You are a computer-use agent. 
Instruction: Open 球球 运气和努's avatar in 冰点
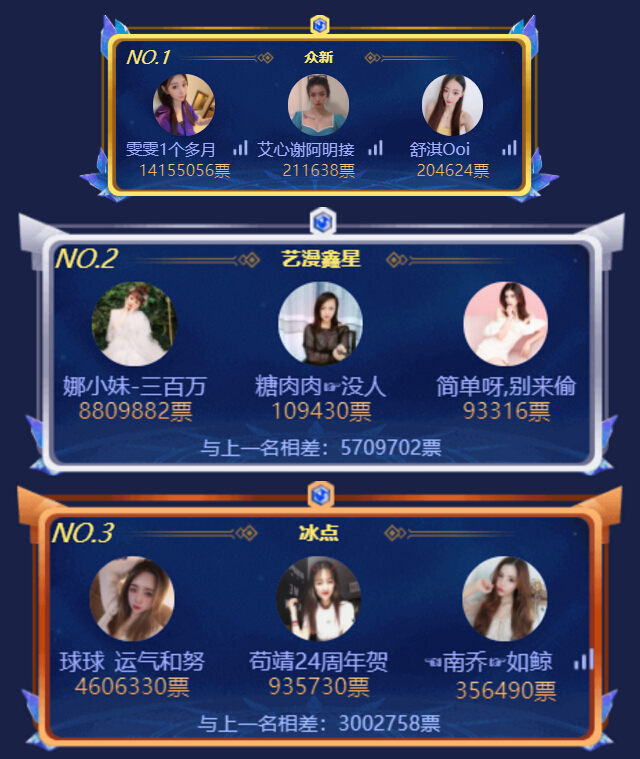coord(132,598)
